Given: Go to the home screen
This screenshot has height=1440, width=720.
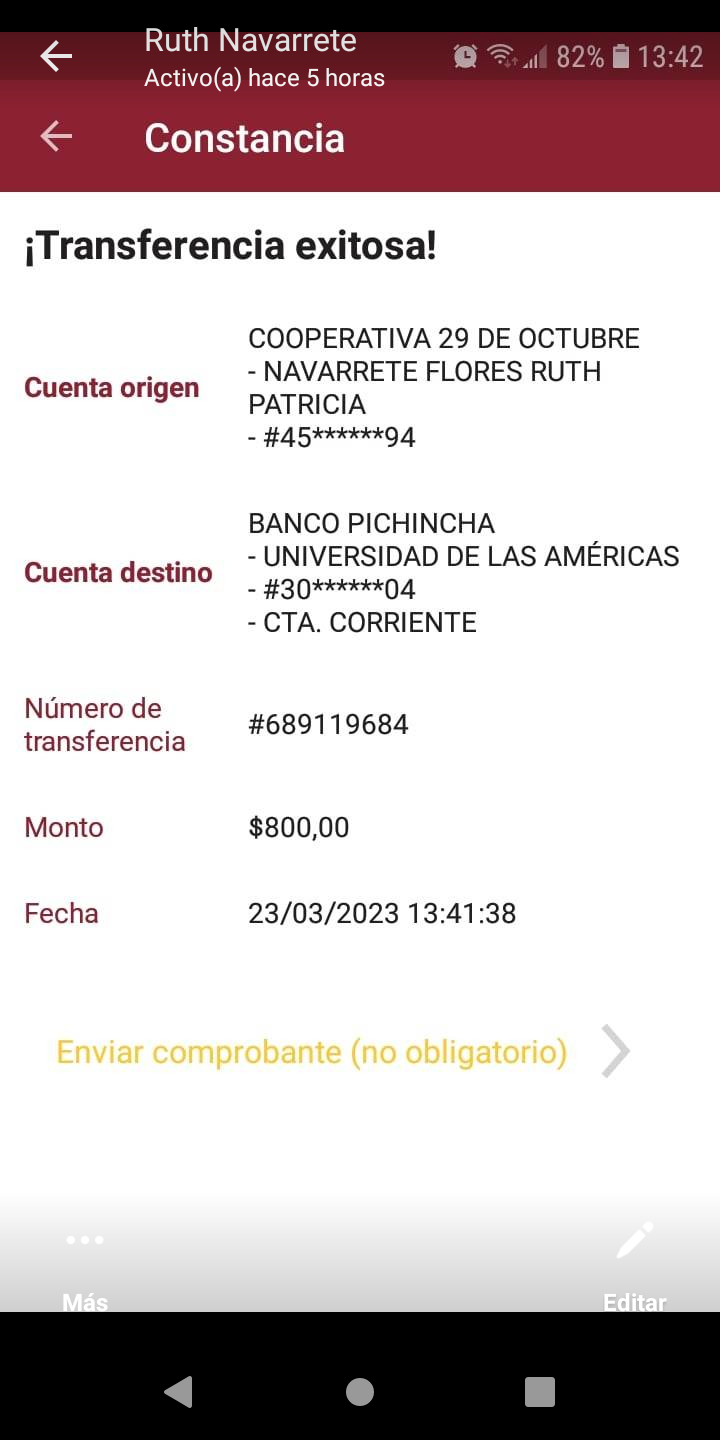Looking at the screenshot, I should [360, 1391].
